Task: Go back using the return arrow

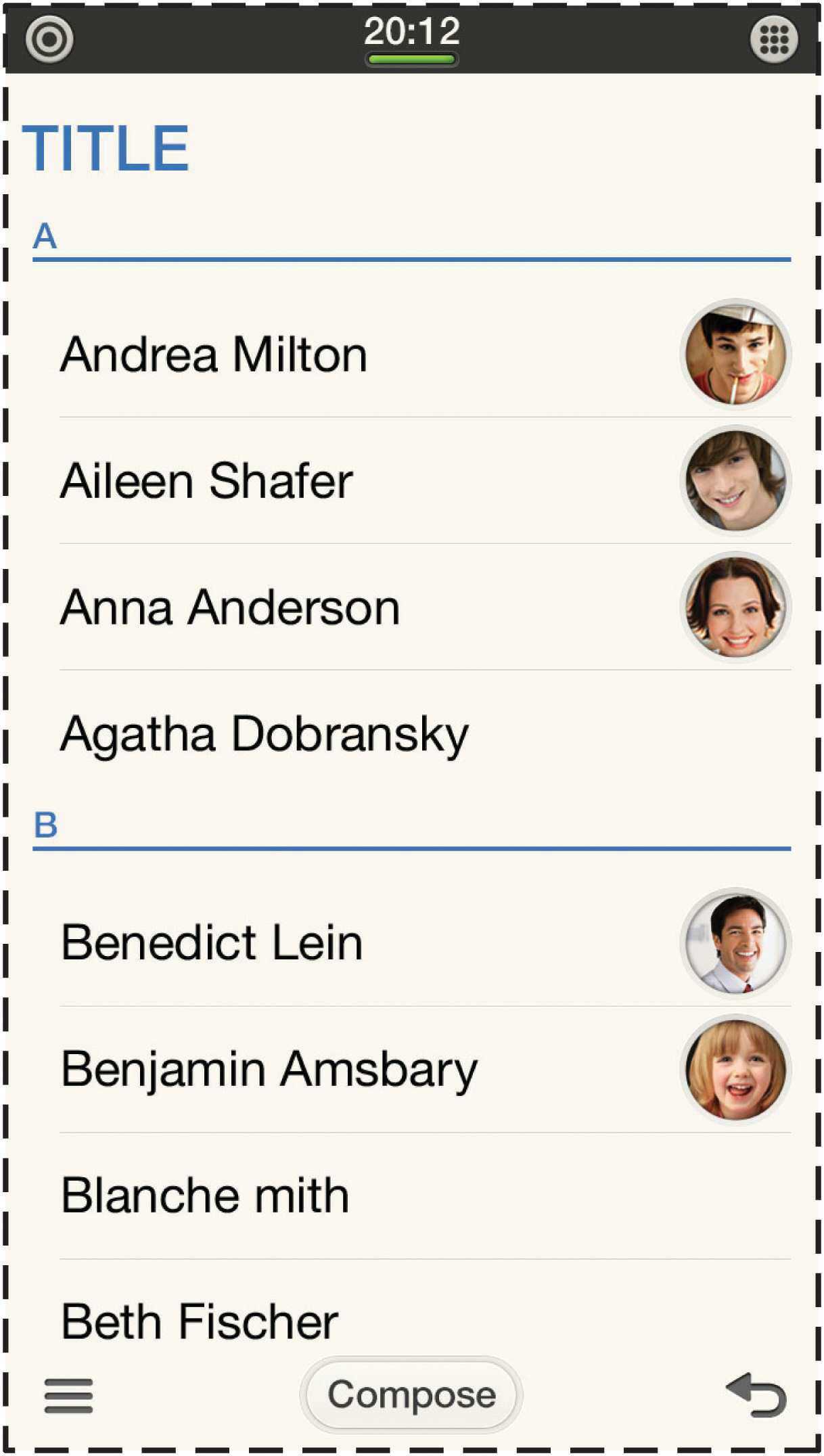Action: coord(756,1394)
